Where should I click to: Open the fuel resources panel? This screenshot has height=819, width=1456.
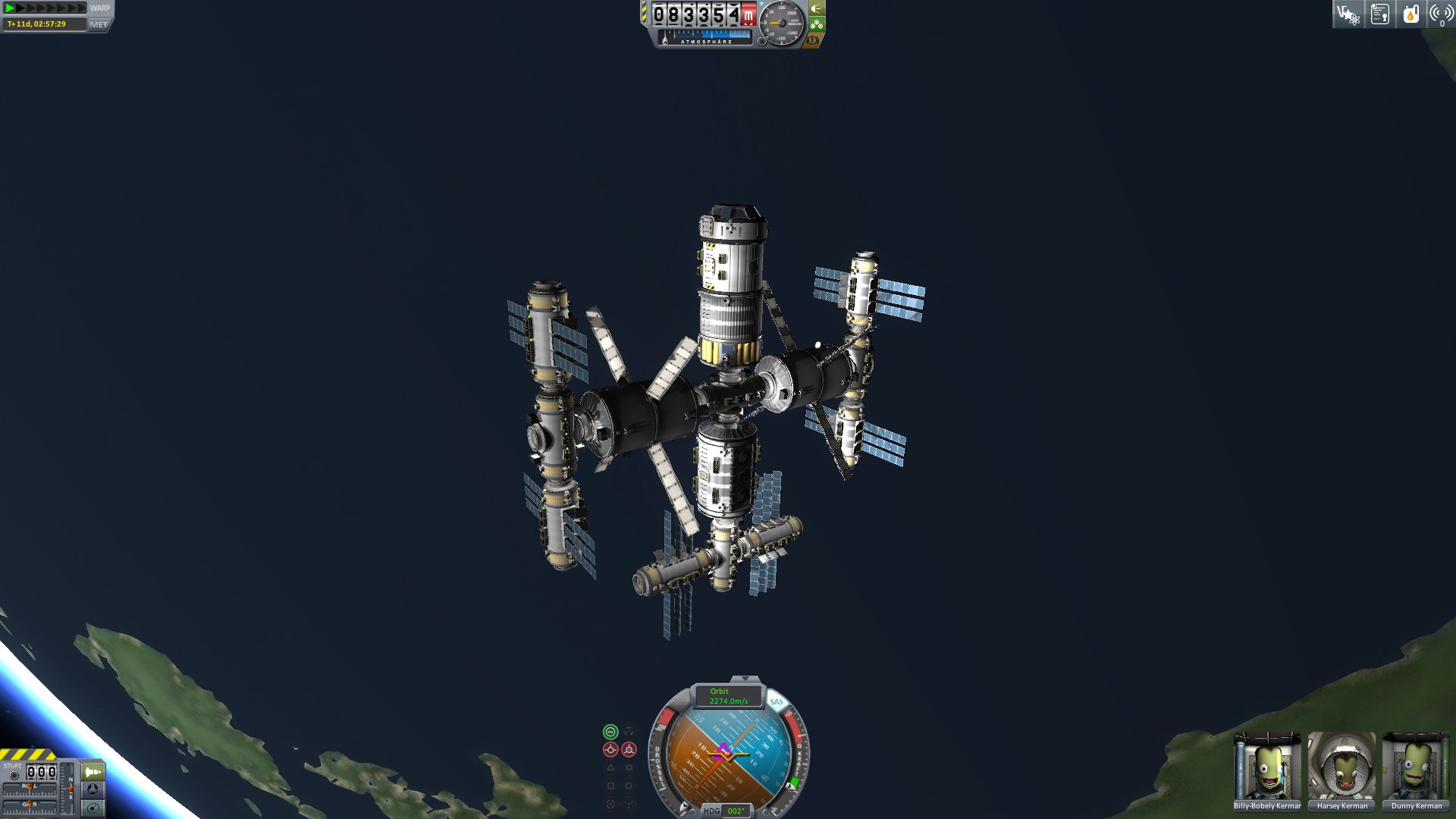coord(1410,14)
